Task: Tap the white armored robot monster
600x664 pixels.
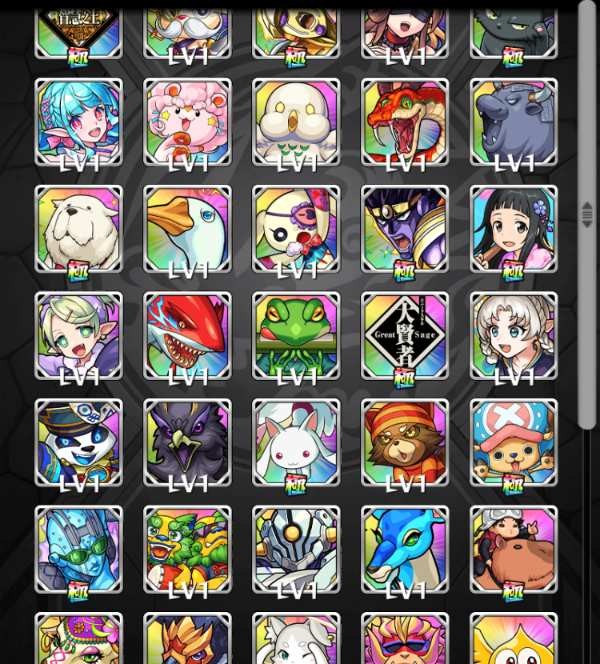Action: (296, 550)
